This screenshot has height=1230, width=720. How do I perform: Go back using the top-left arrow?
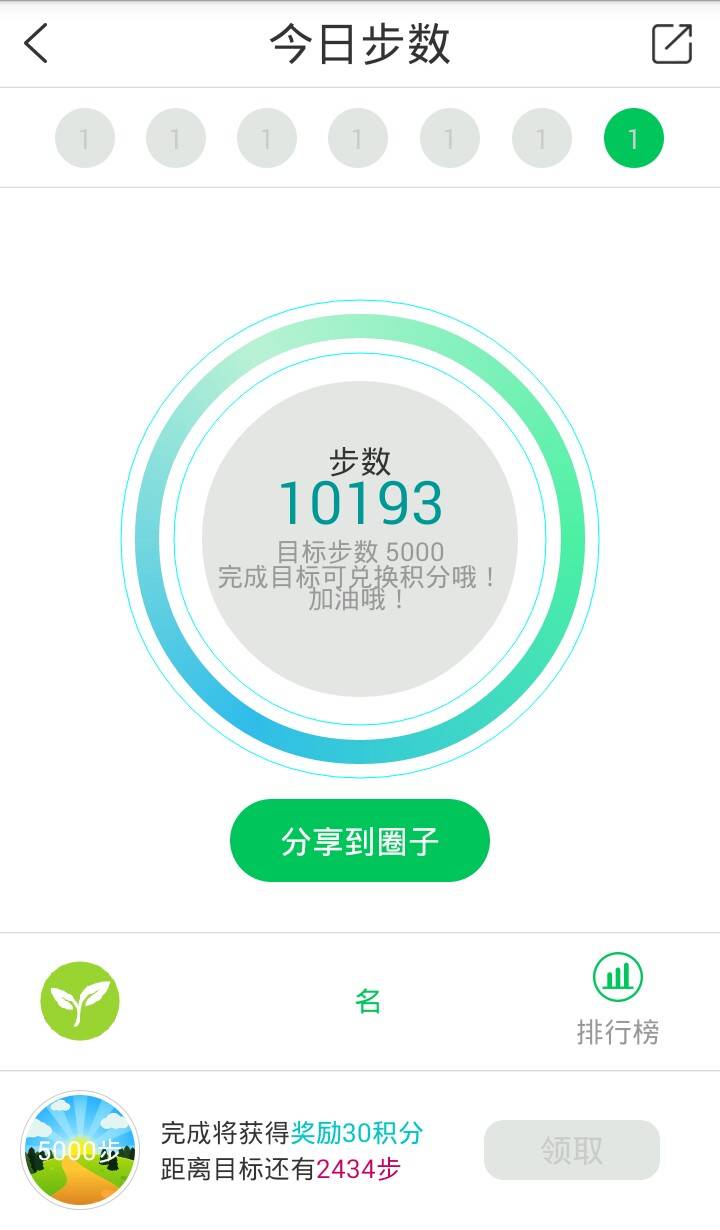[37, 44]
